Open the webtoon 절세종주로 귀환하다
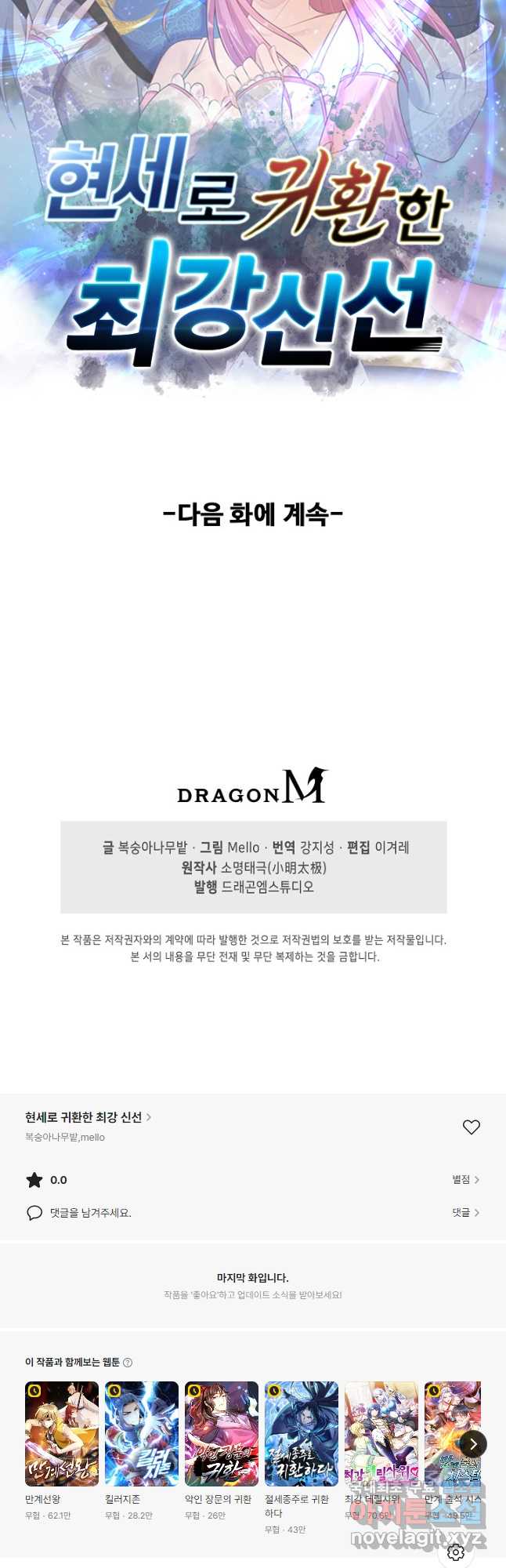 (302, 1434)
